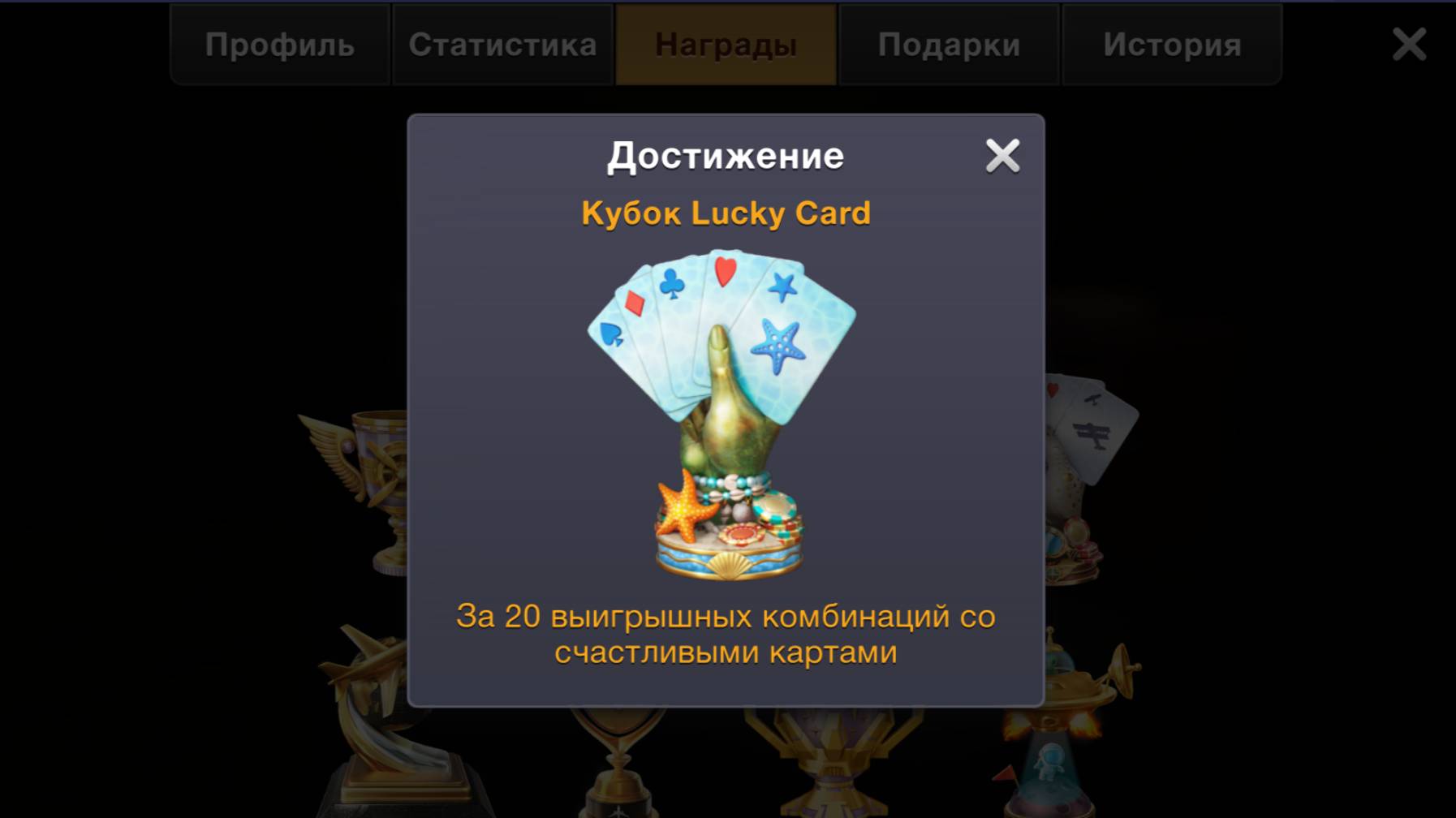
Task: Close the Достижение dialog
Action: 1002,156
